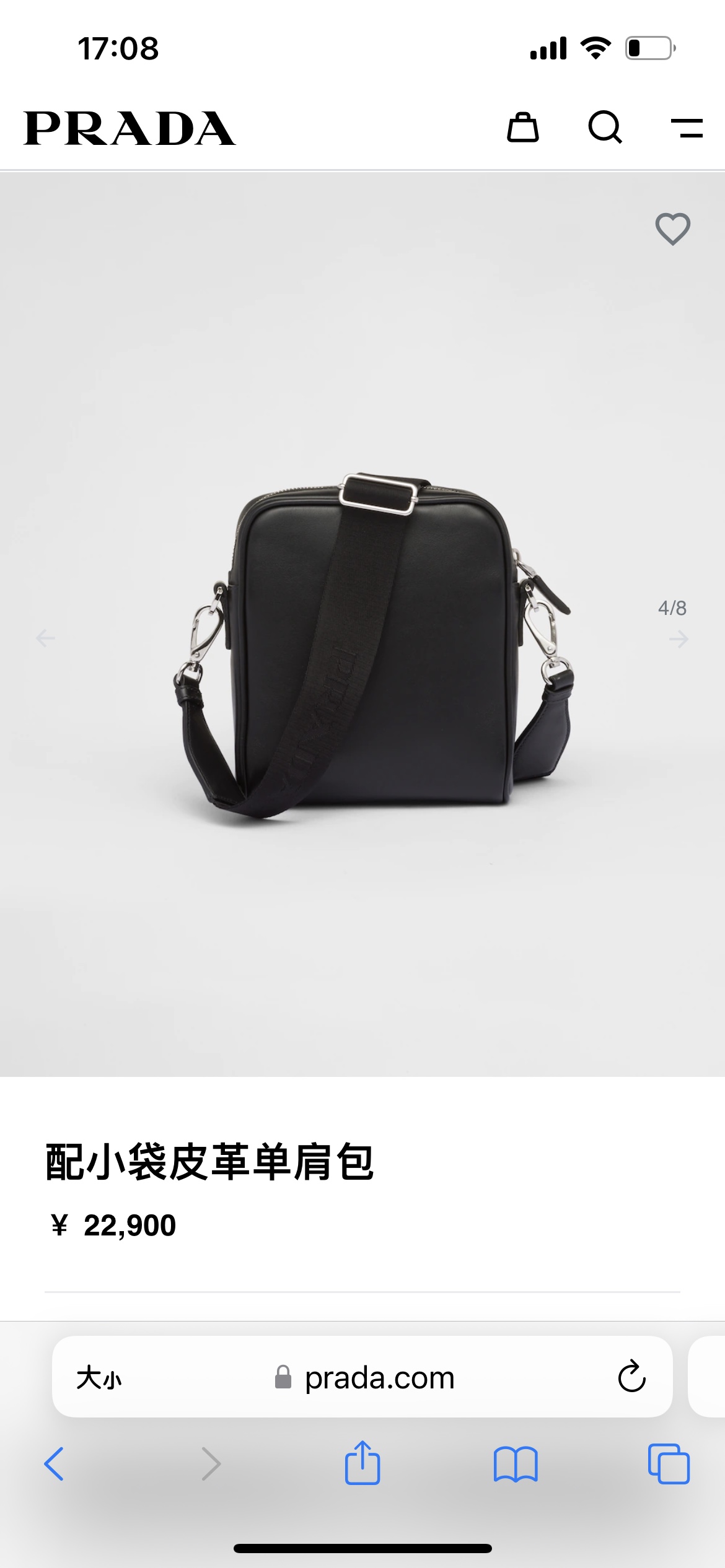
Task: Share this page from Safari
Action: tap(362, 1463)
